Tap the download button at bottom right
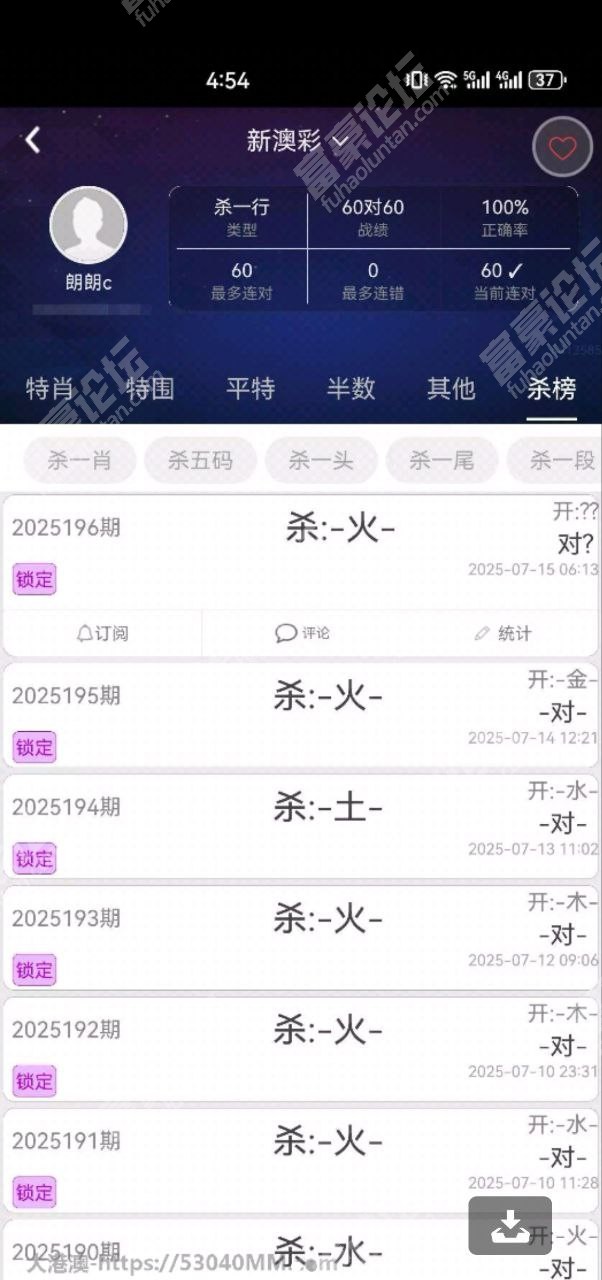This screenshot has width=602, height=1280. click(x=510, y=1226)
